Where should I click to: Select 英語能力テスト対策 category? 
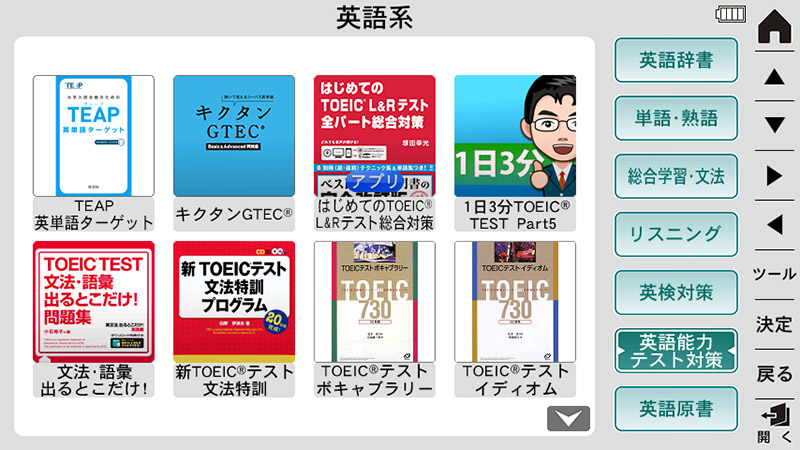pos(676,351)
